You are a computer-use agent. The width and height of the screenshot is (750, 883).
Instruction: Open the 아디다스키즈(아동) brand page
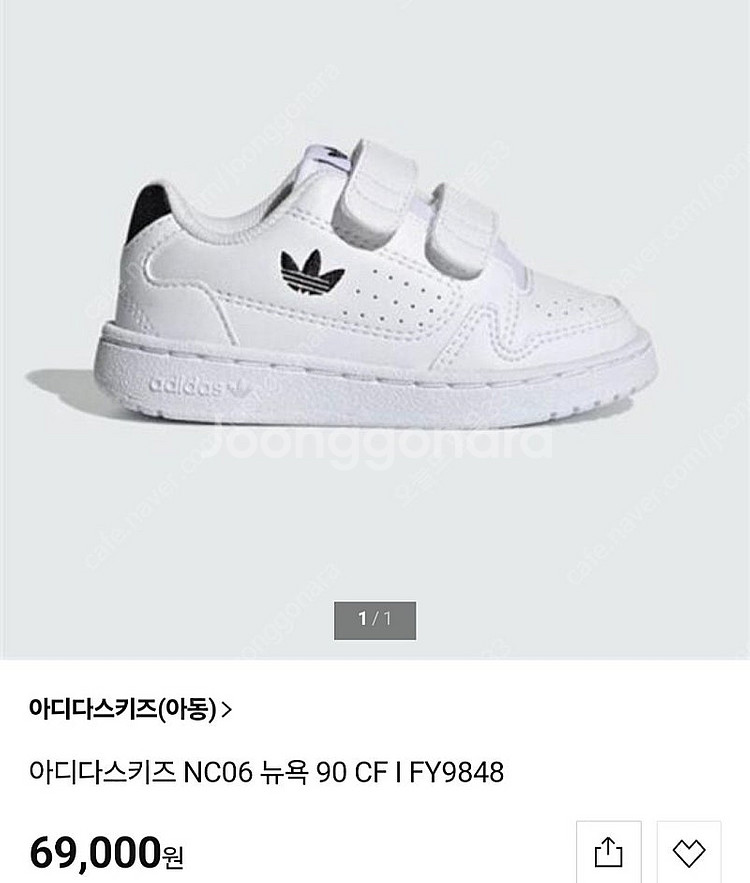[130, 710]
